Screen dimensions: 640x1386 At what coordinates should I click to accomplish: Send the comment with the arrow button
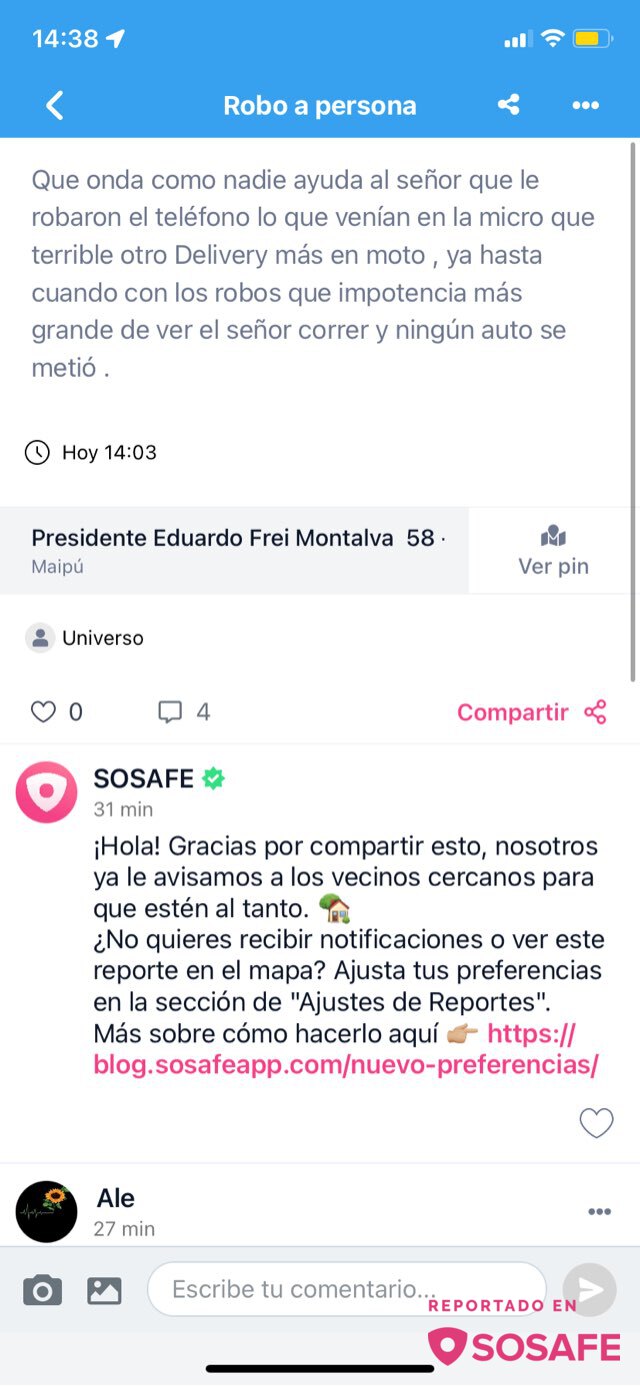(x=590, y=1290)
